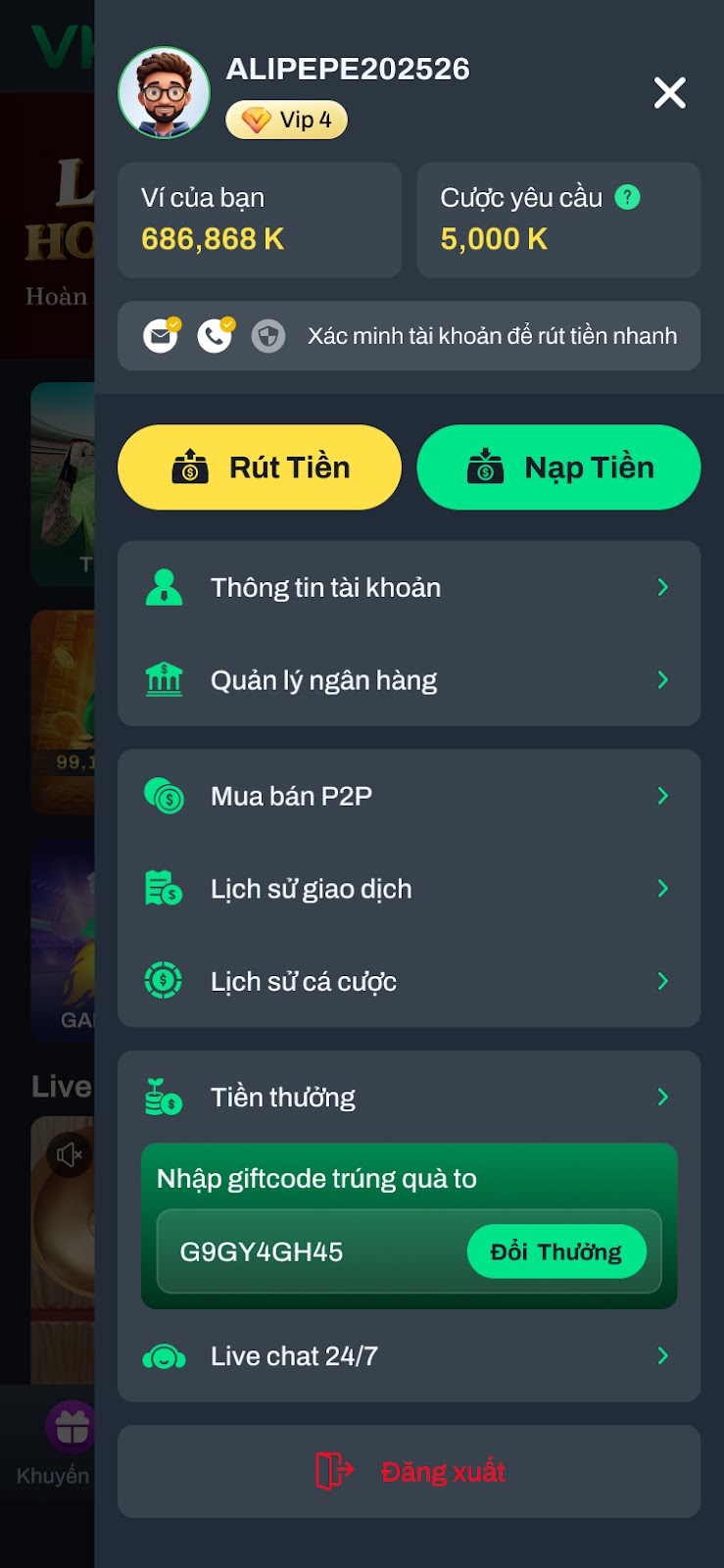Screen dimensions: 724x1568
Task: Open the Vip 4 level badge
Action: 286,120
